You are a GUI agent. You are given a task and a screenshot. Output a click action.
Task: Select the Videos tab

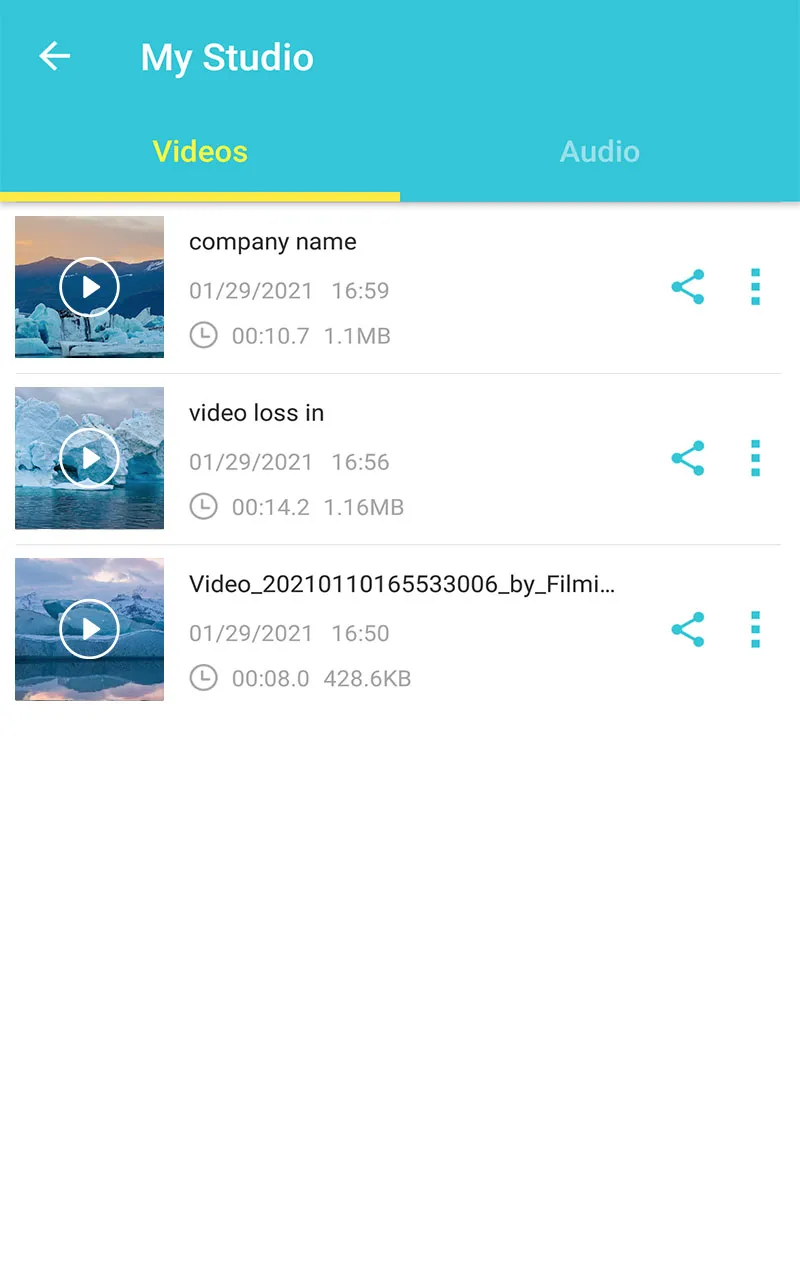200,151
